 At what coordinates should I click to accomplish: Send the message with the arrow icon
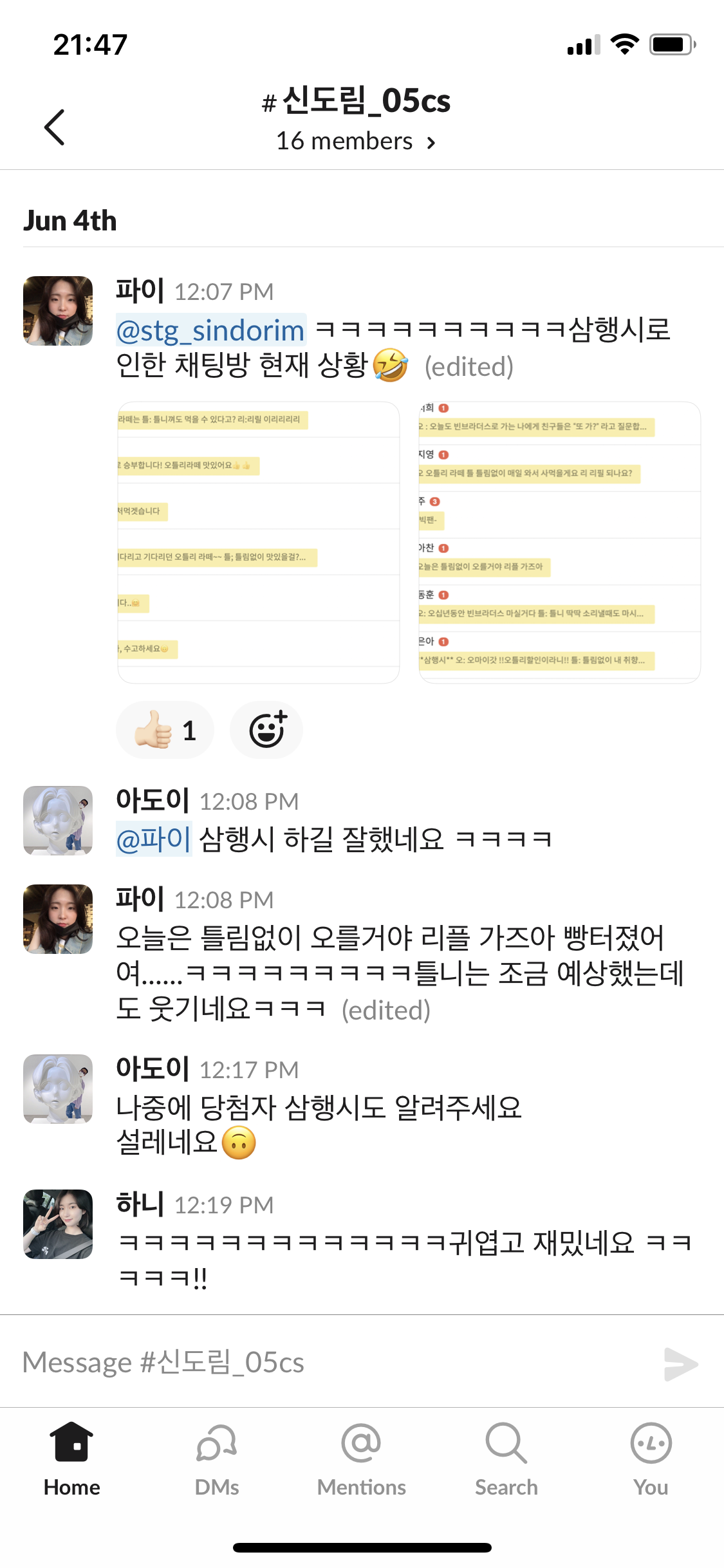(x=680, y=1363)
